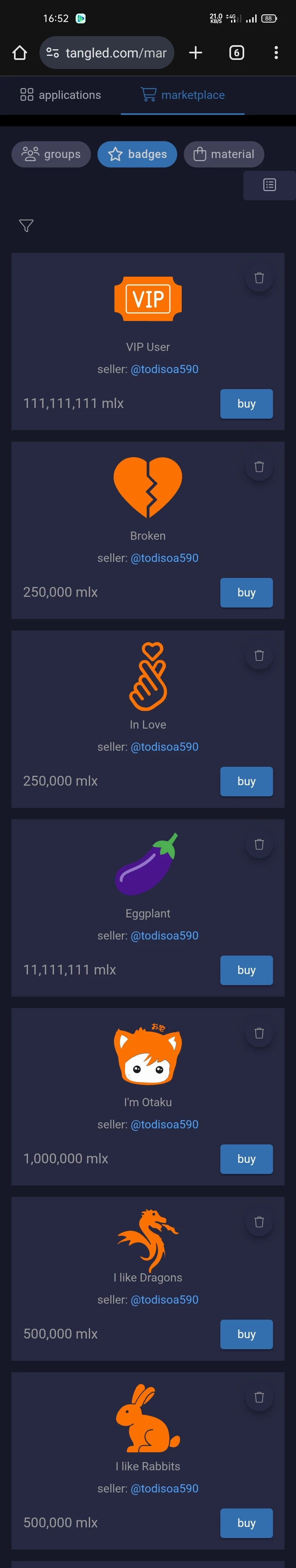This screenshot has height=1568, width=296.
Task: Select the badges chip
Action: point(137,154)
